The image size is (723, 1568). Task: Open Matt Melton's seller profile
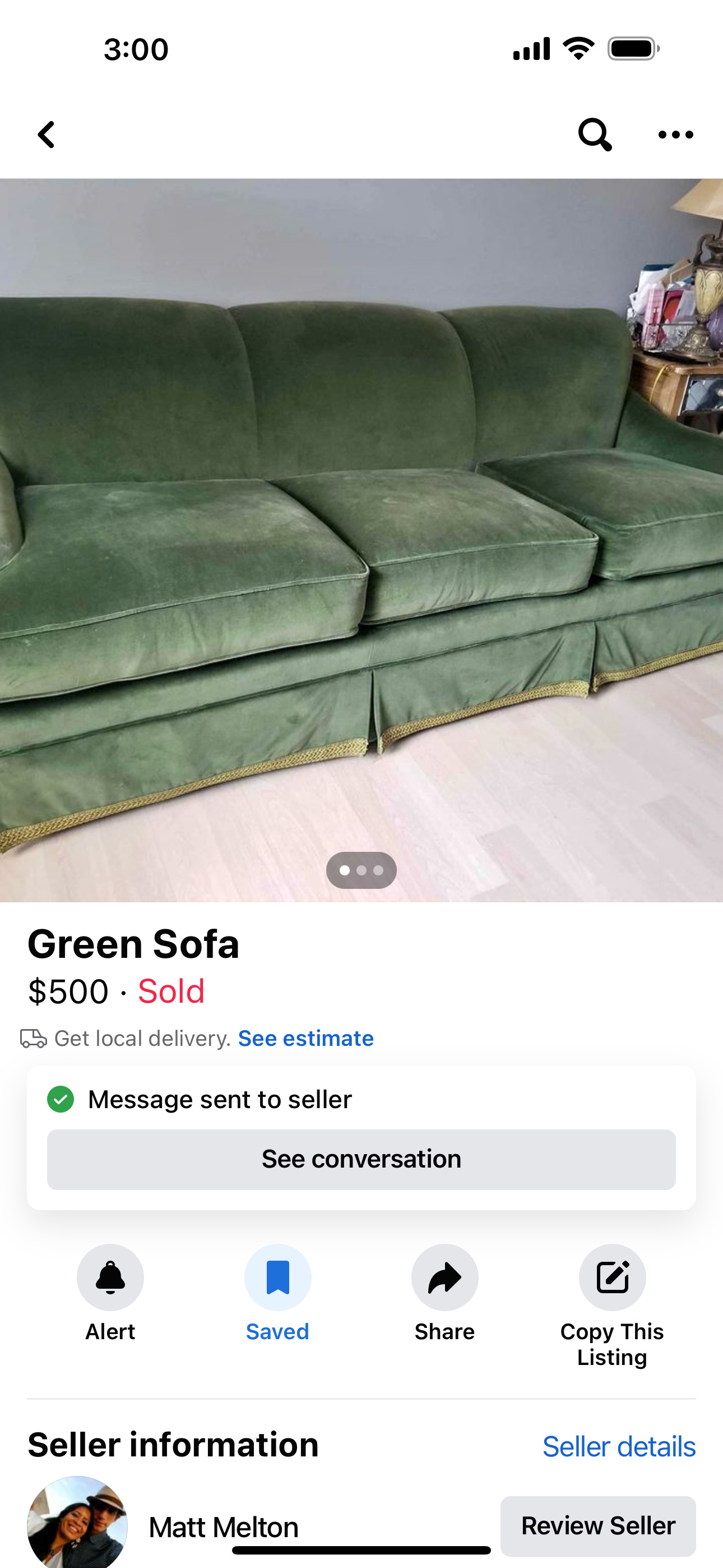[224, 1527]
